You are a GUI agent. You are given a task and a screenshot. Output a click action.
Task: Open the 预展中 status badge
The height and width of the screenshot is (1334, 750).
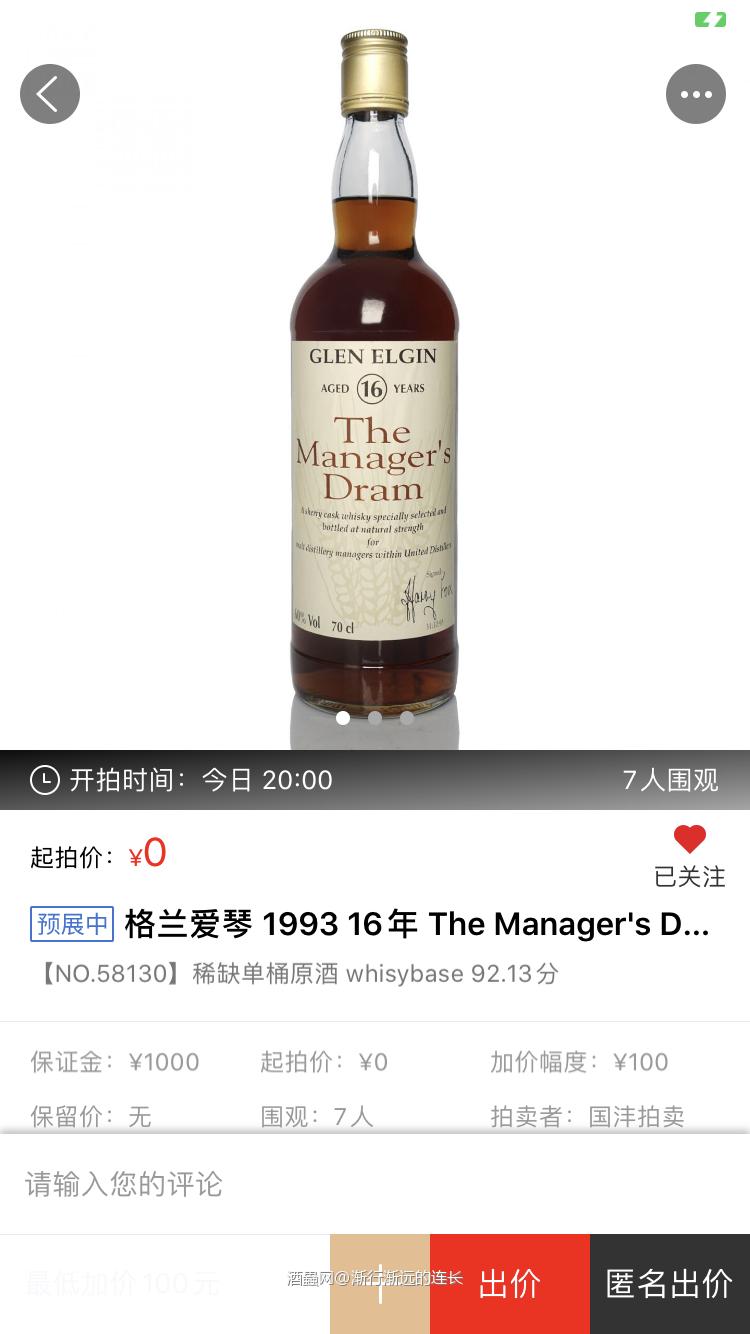[x=71, y=925]
